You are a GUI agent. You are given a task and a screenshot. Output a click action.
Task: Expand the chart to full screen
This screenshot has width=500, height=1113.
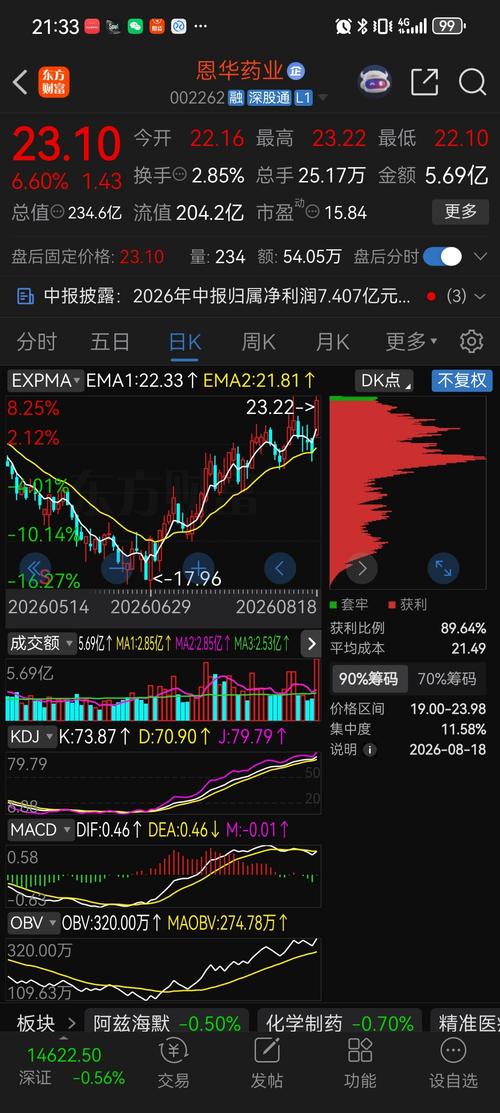443,568
